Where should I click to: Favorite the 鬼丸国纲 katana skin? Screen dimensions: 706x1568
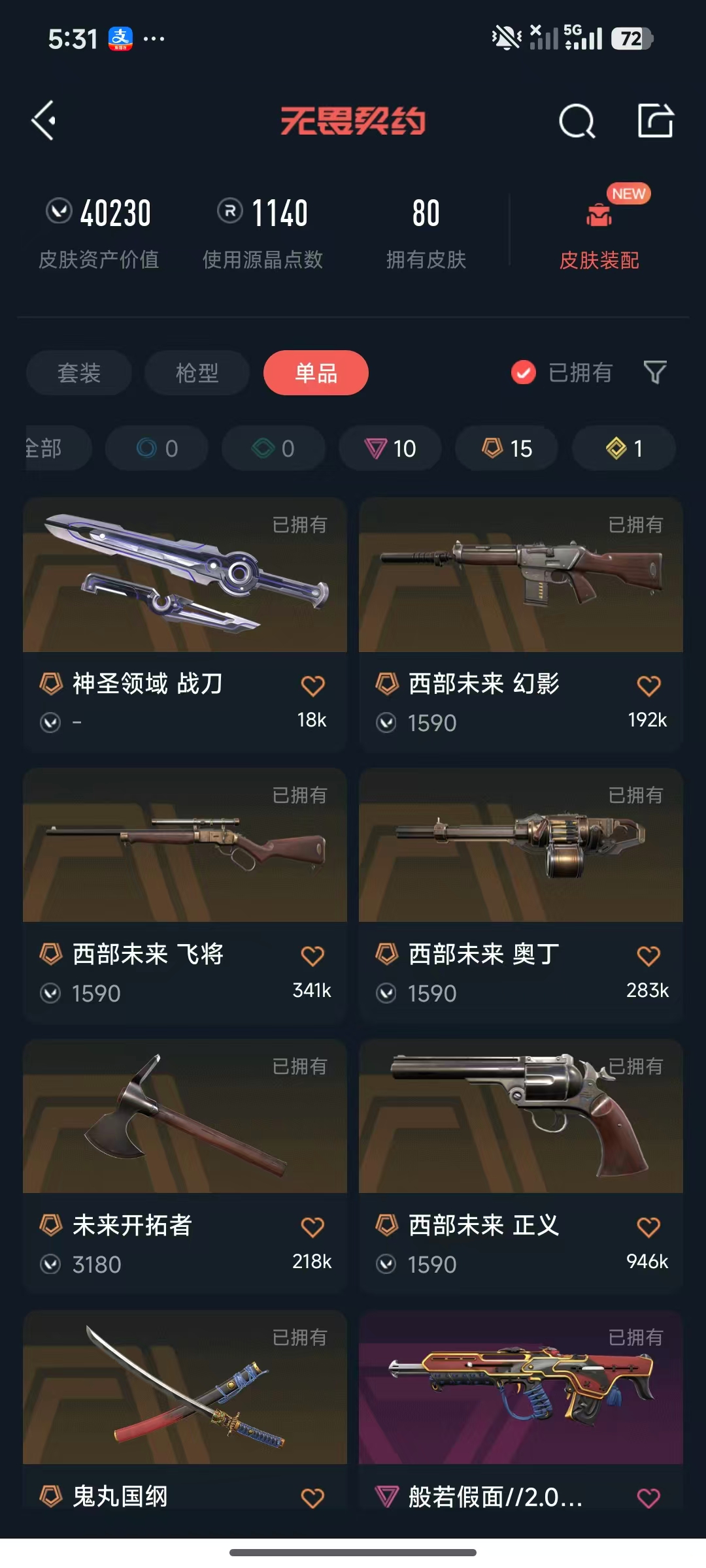tap(312, 1497)
